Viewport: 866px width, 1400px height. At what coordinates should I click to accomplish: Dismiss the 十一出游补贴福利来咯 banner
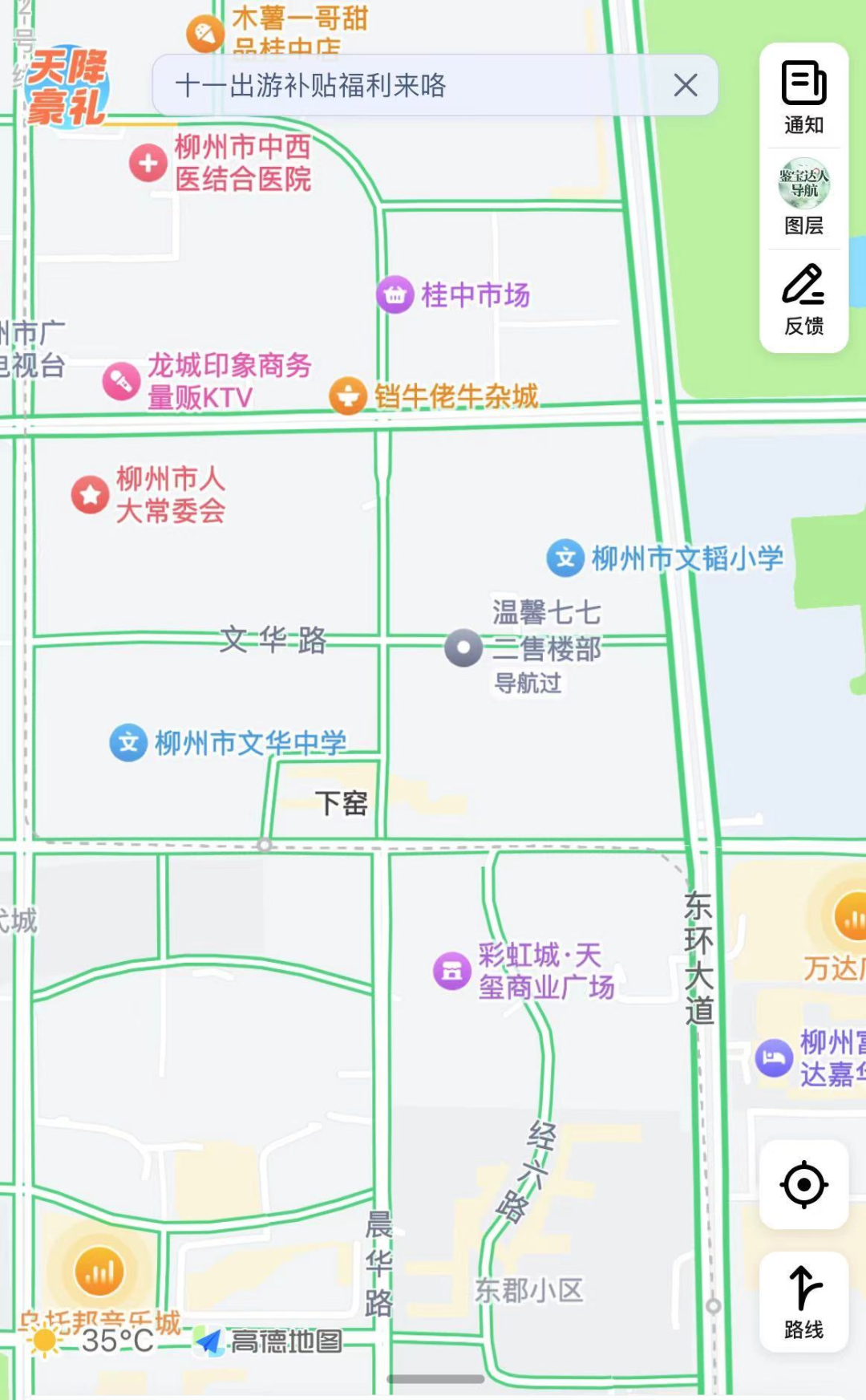685,85
